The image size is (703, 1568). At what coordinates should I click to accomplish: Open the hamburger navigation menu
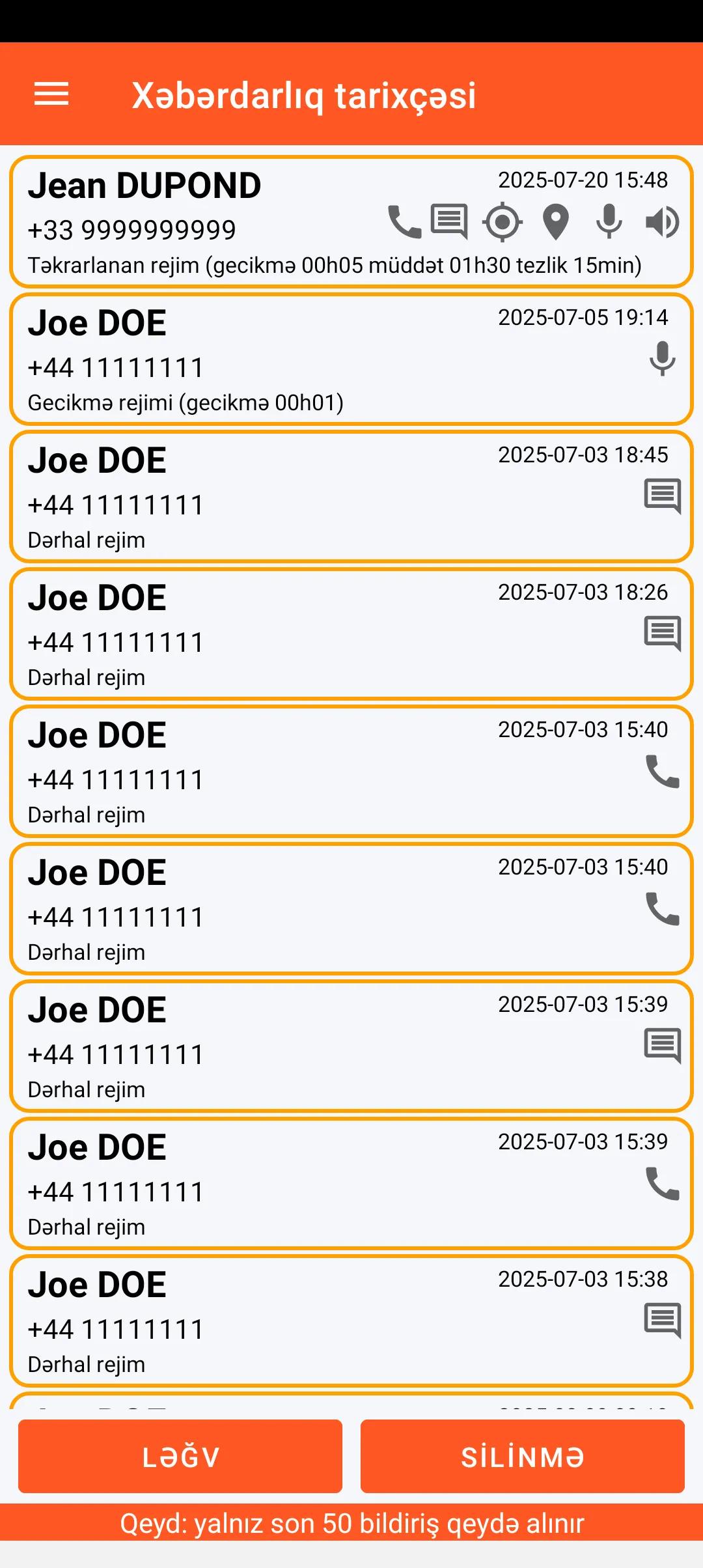tap(51, 94)
